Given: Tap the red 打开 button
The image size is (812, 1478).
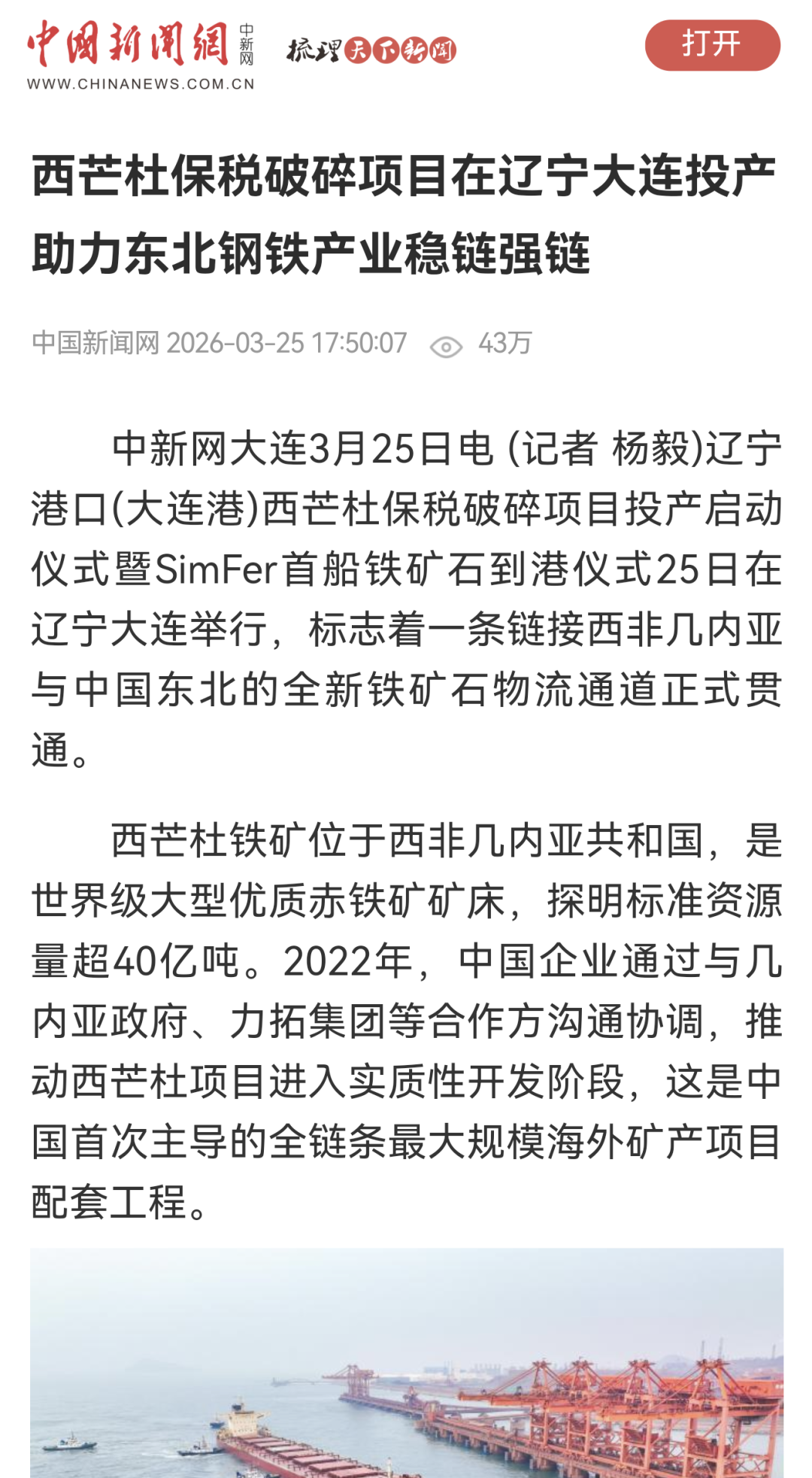Looking at the screenshot, I should (x=712, y=45).
